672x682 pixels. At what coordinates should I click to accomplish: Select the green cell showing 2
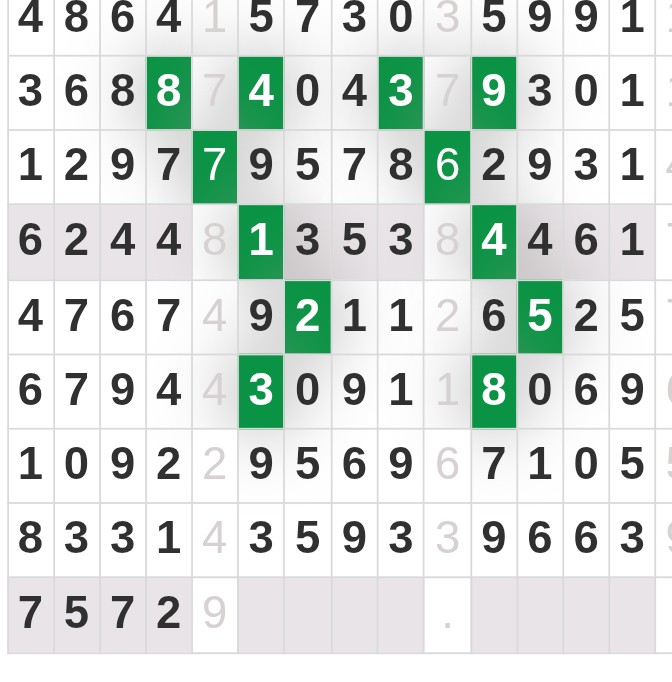[307, 316]
